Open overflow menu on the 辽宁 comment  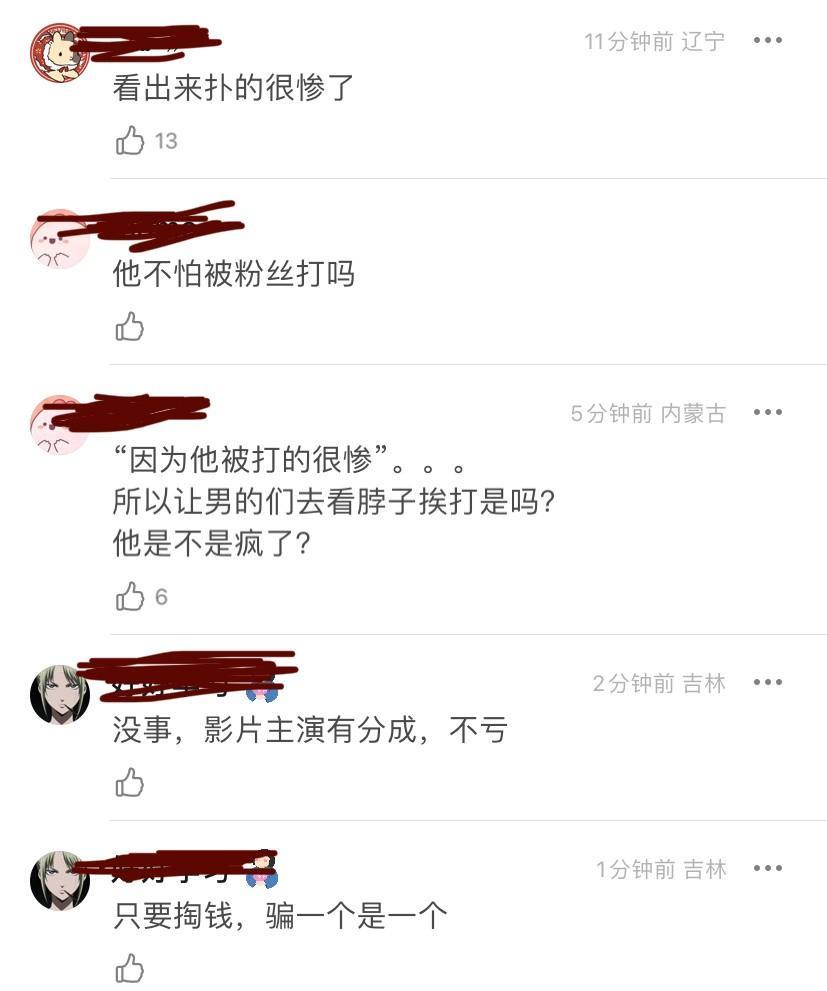[767, 41]
